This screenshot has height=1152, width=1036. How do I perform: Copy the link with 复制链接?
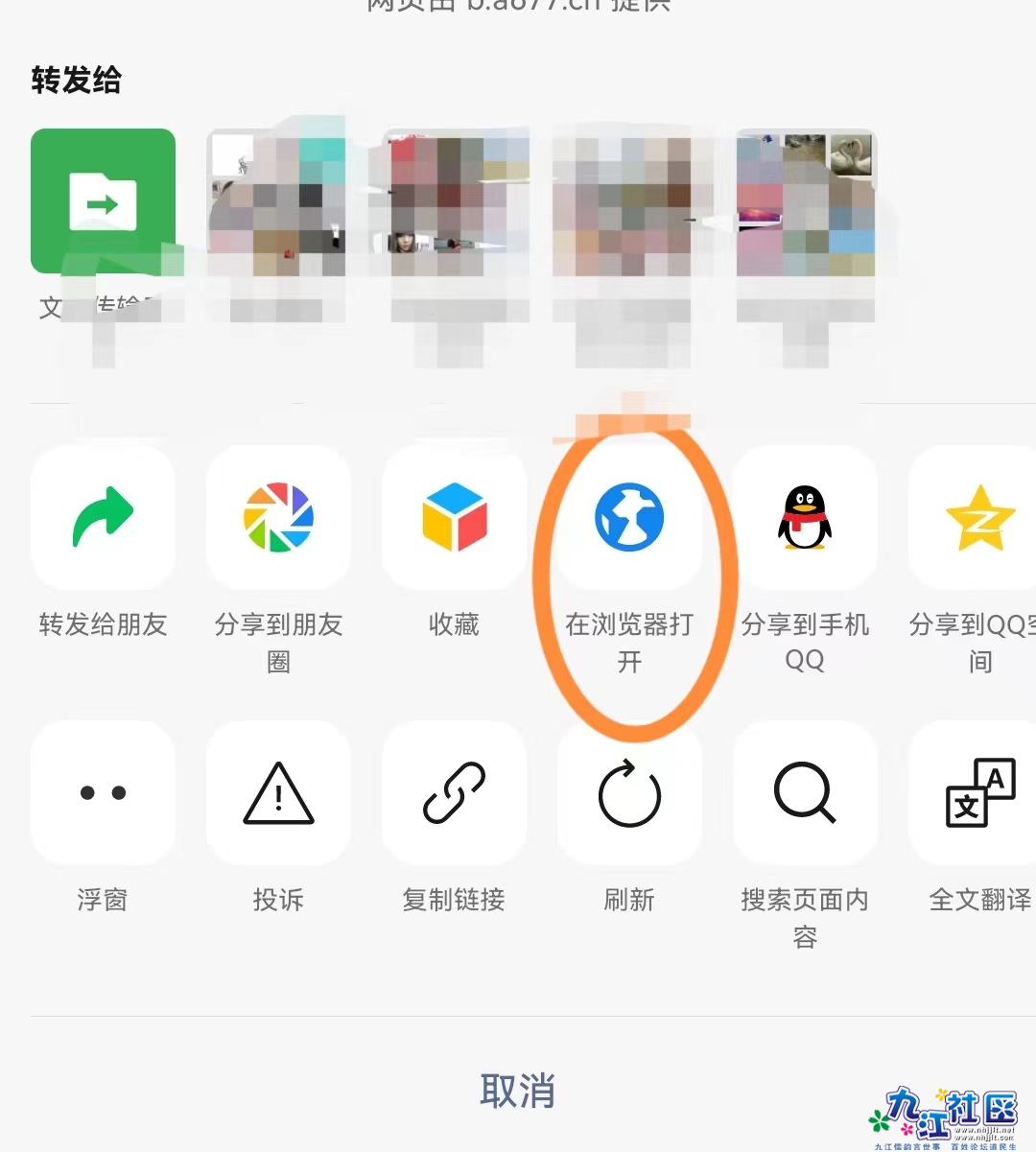(x=454, y=793)
